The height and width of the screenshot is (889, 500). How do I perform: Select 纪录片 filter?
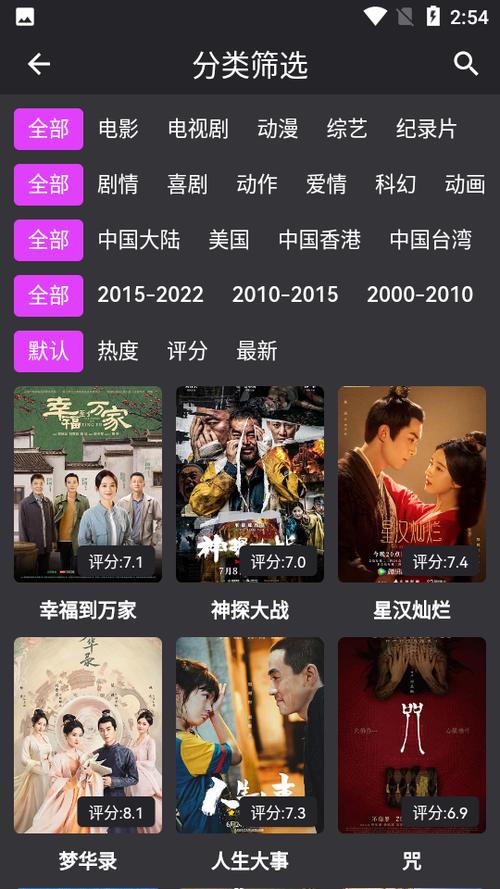(x=426, y=129)
